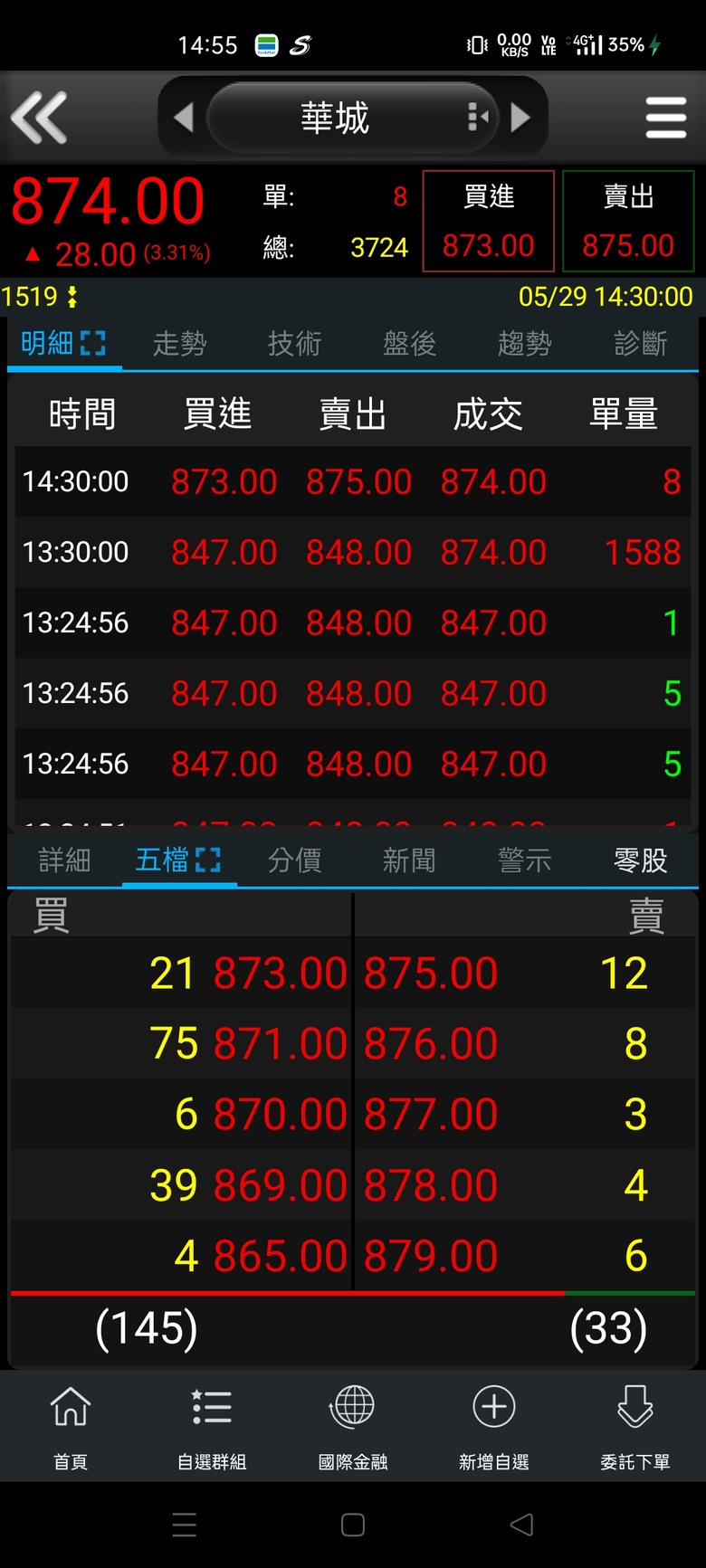The height and width of the screenshot is (1568, 706).
Task: Switch to the 走勢 tab
Action: 179,344
